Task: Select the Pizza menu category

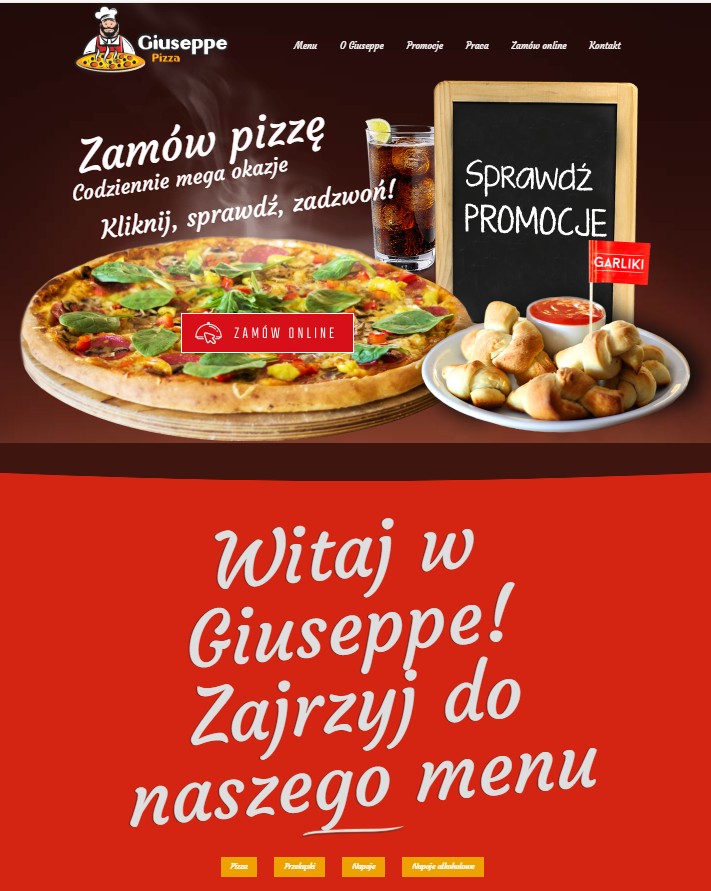Action: click(x=239, y=867)
